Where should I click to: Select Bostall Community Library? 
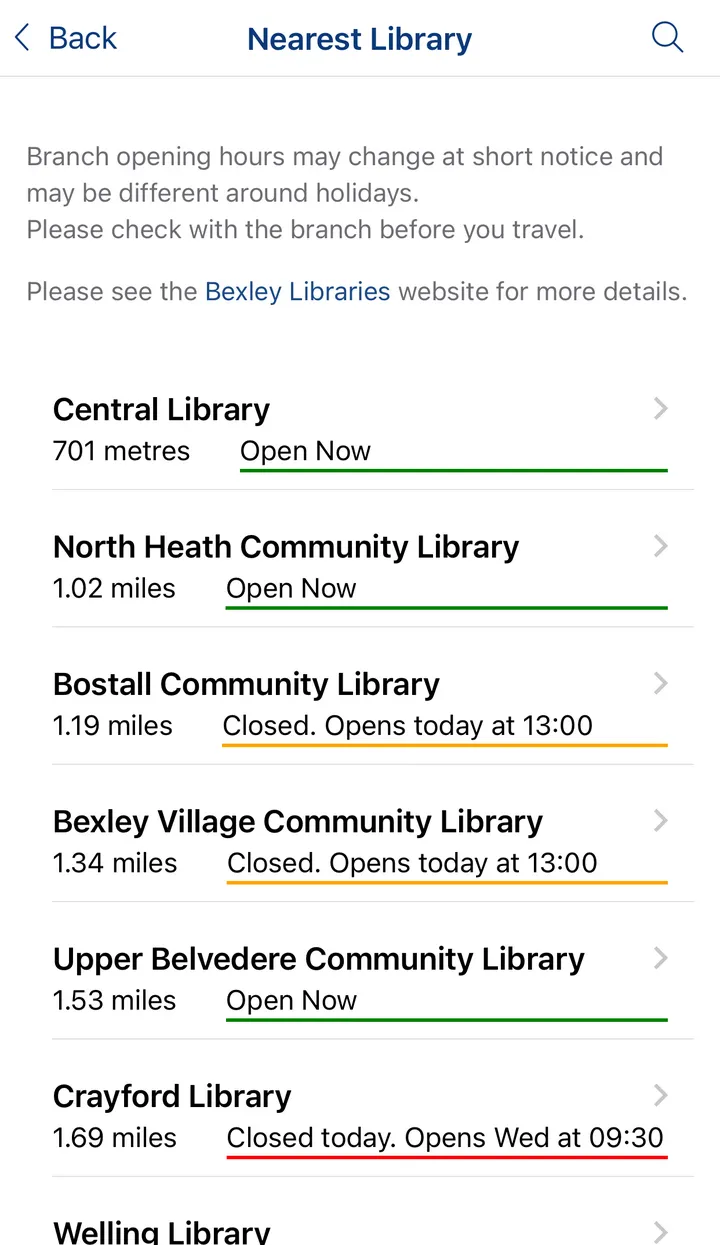360,703
